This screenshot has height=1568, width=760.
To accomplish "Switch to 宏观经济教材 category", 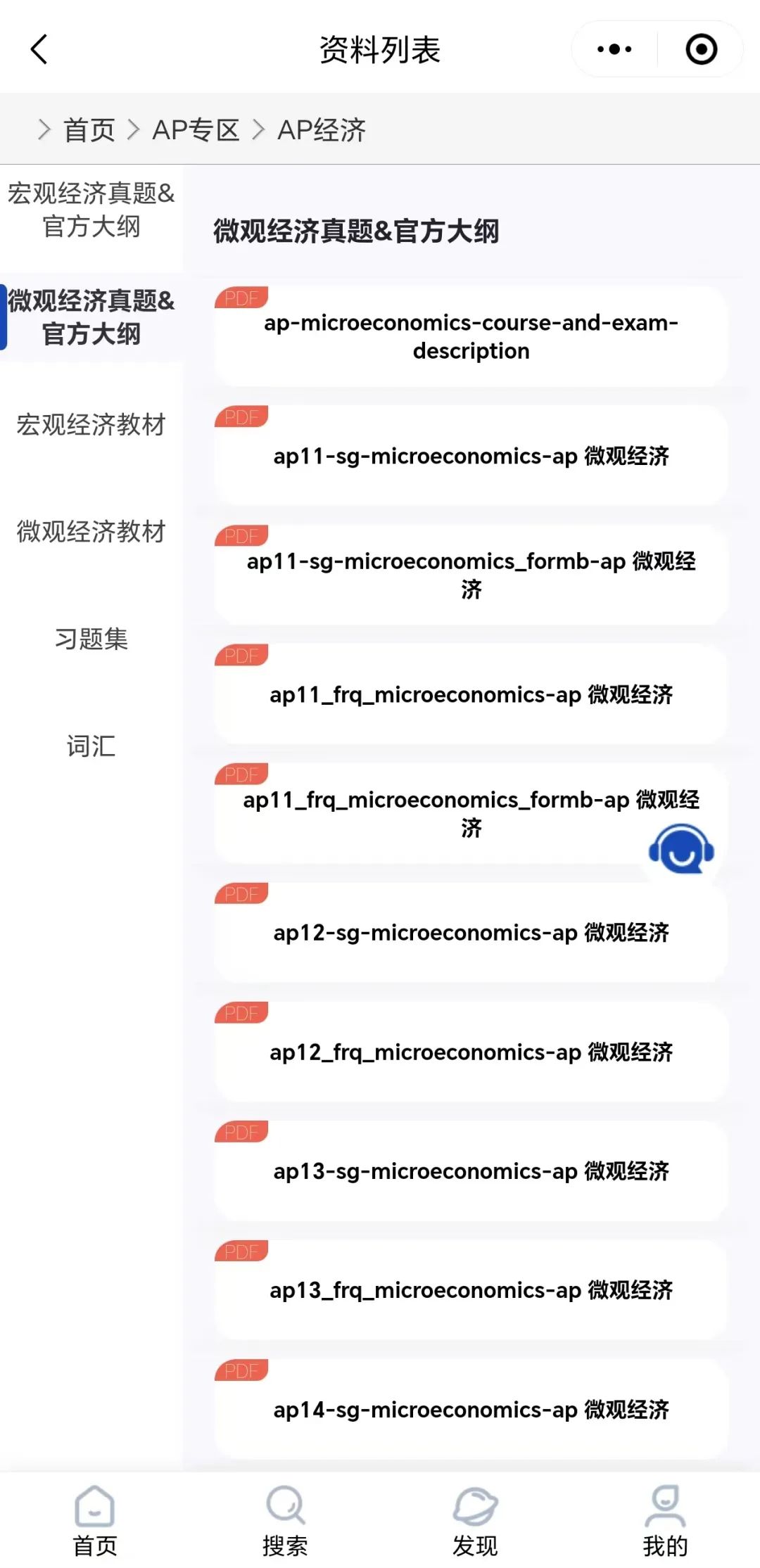I will tap(91, 424).
